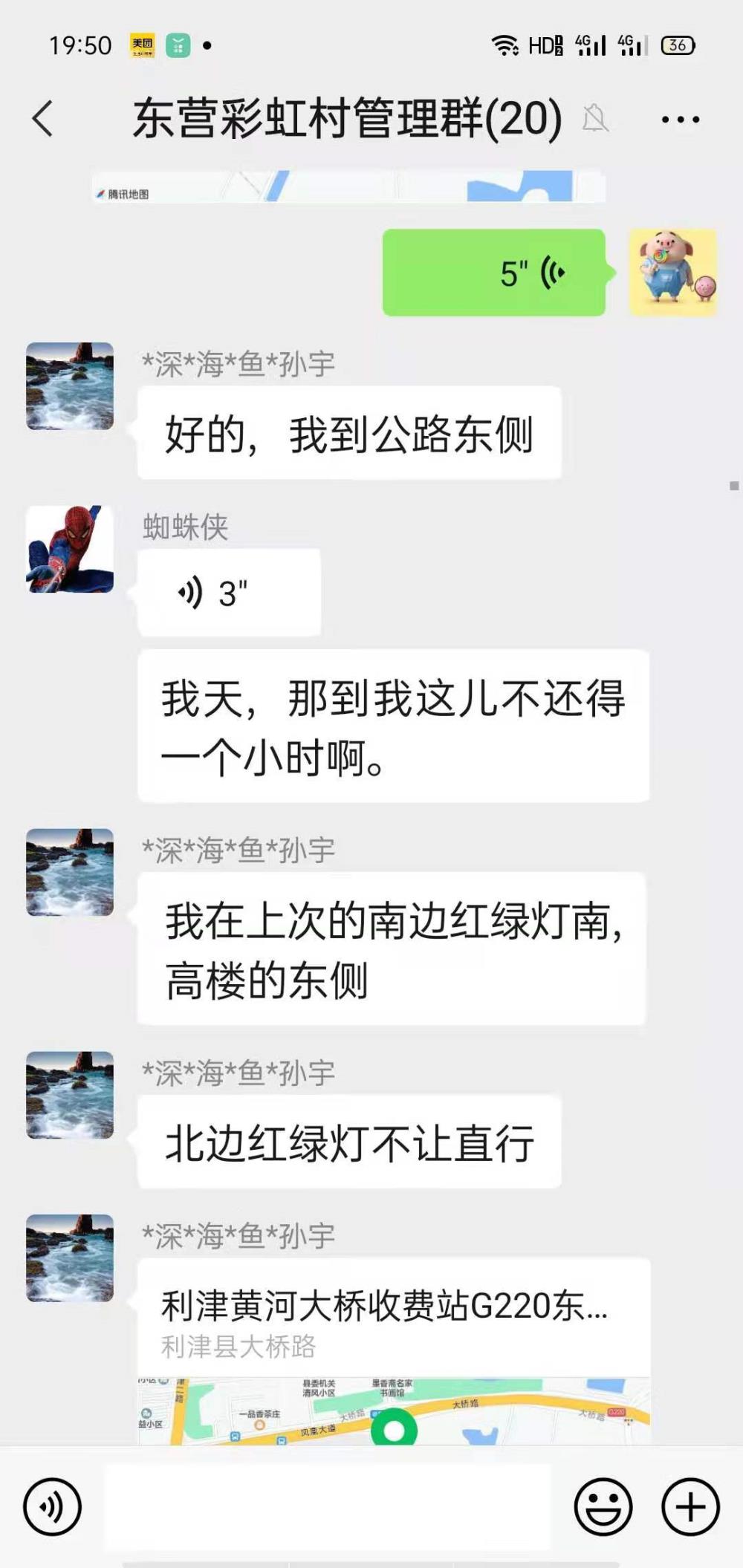Play the 5-second green voice message
The height and width of the screenshot is (1568, 743).
(x=494, y=273)
